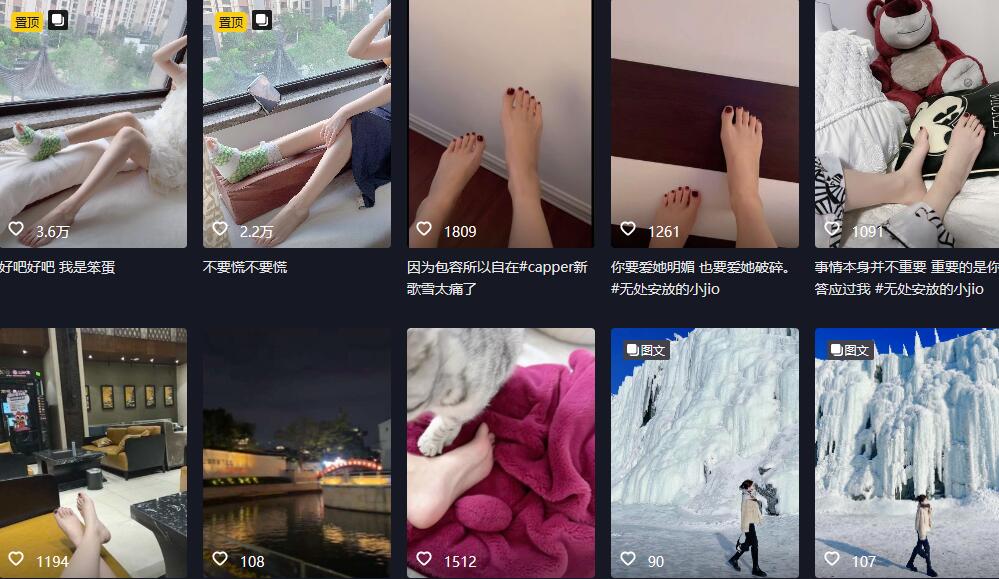The height and width of the screenshot is (579, 999).
Task: Open the post '你要爱她明媚 也要爱她破碎'
Action: [x=704, y=125]
